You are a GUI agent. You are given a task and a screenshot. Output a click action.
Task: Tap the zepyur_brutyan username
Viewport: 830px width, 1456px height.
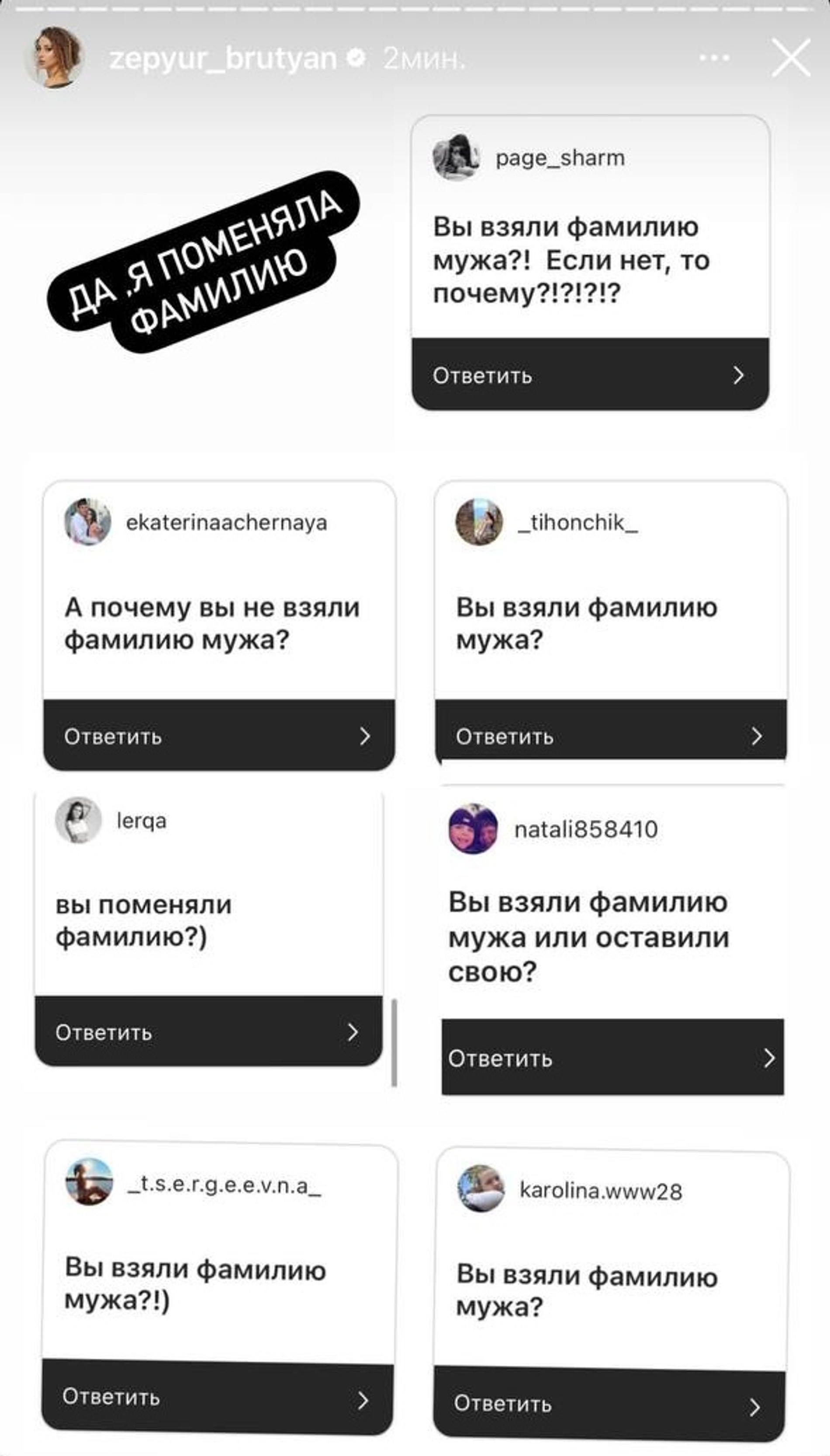[x=223, y=58]
